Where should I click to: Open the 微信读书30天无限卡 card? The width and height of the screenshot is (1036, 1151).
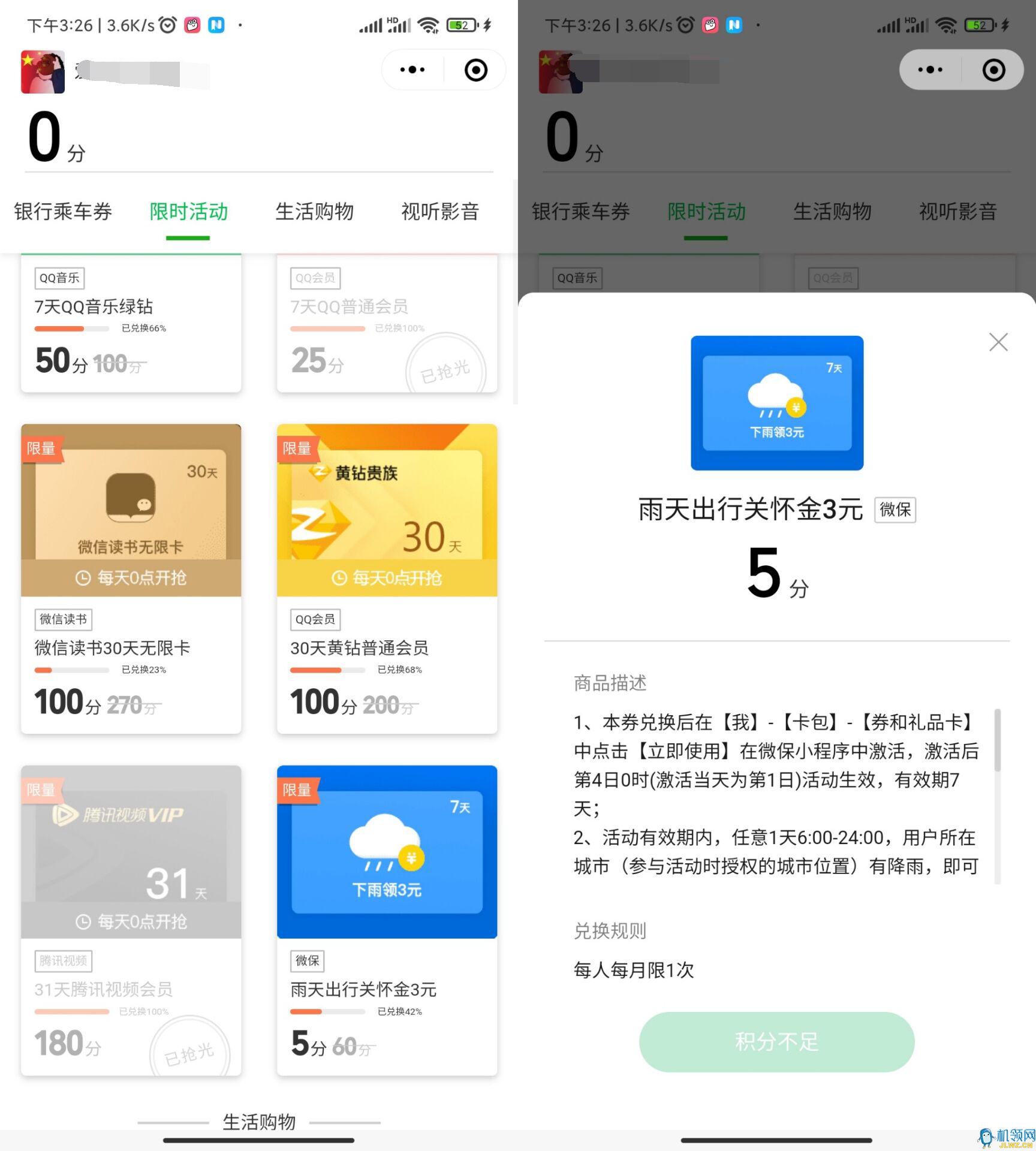pos(131,578)
